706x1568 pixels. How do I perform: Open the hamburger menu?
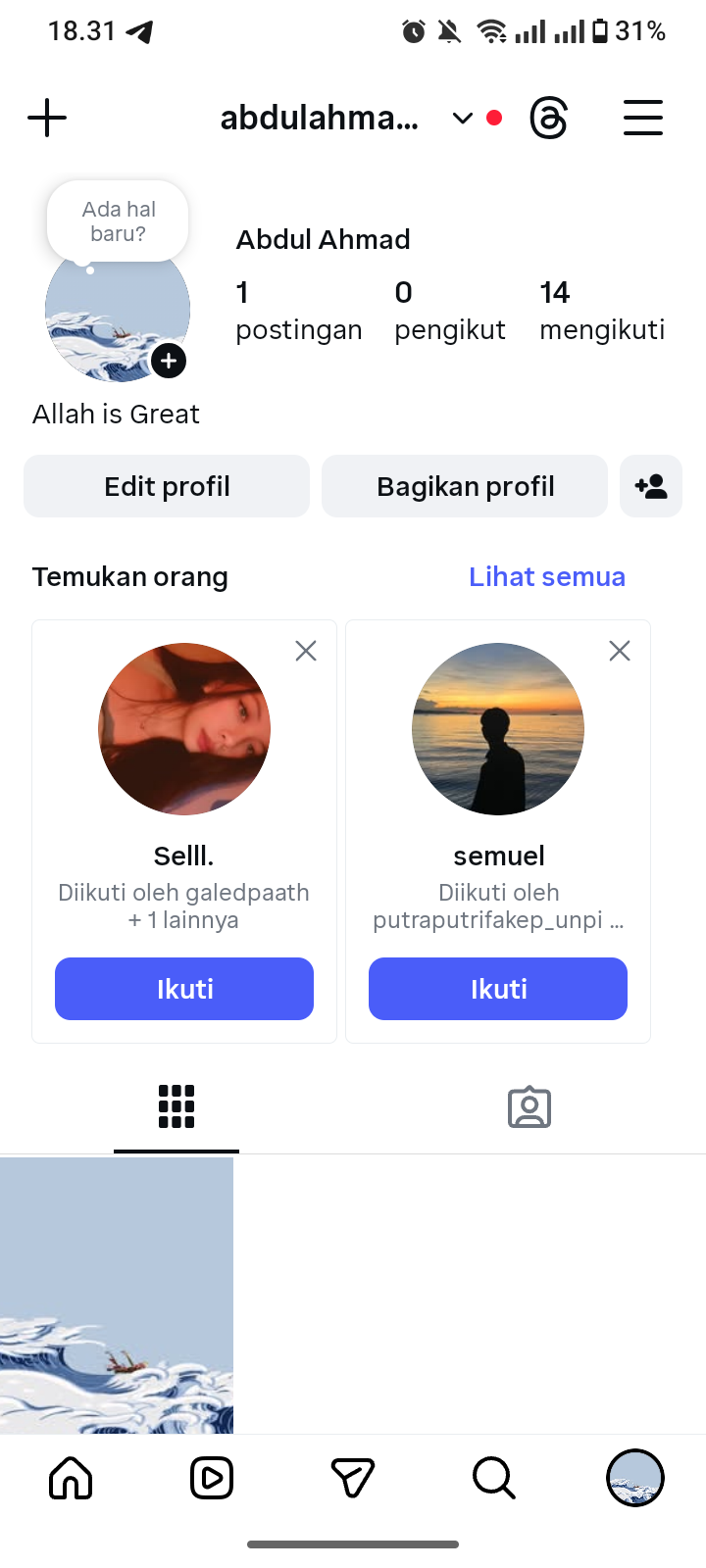pos(643,119)
